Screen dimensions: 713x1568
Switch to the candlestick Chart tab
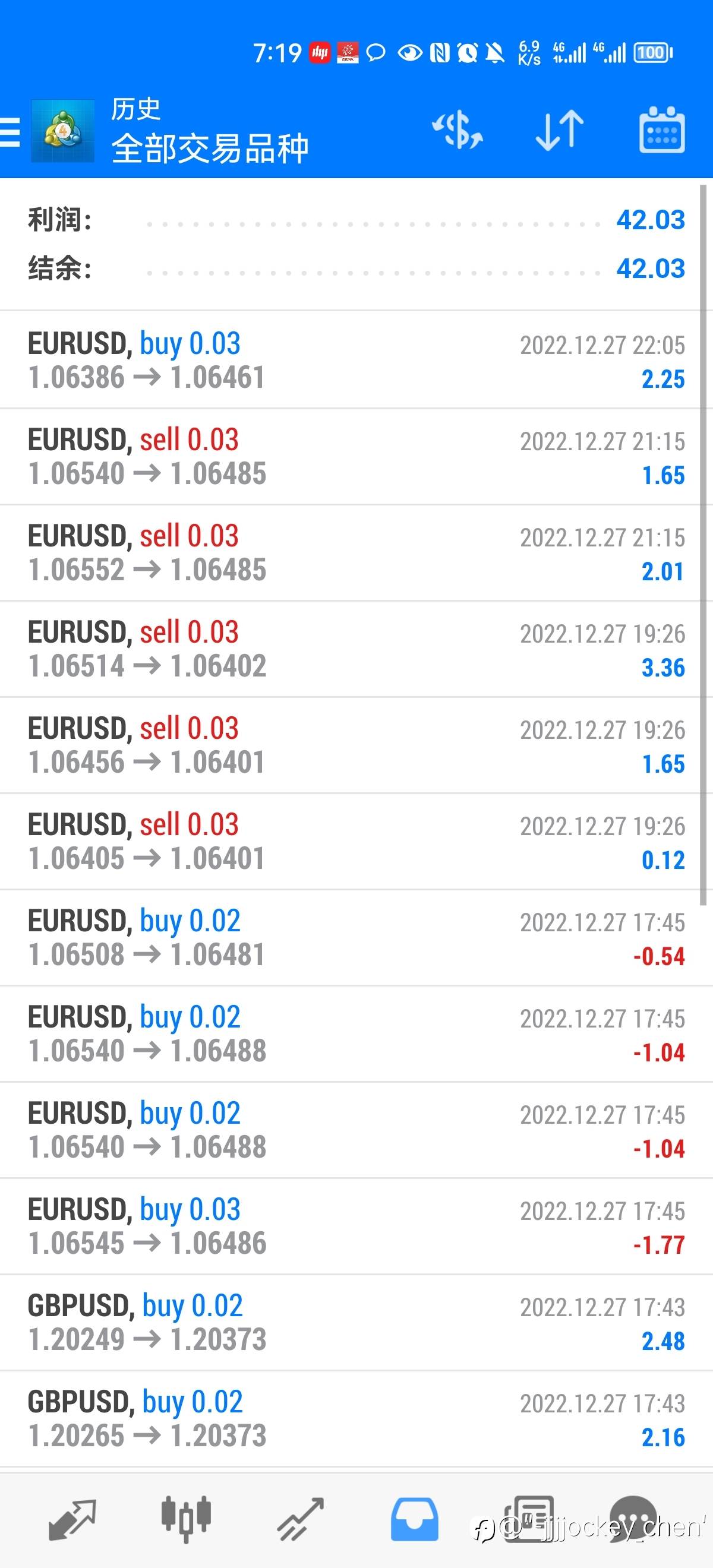pyautogui.click(x=186, y=1519)
